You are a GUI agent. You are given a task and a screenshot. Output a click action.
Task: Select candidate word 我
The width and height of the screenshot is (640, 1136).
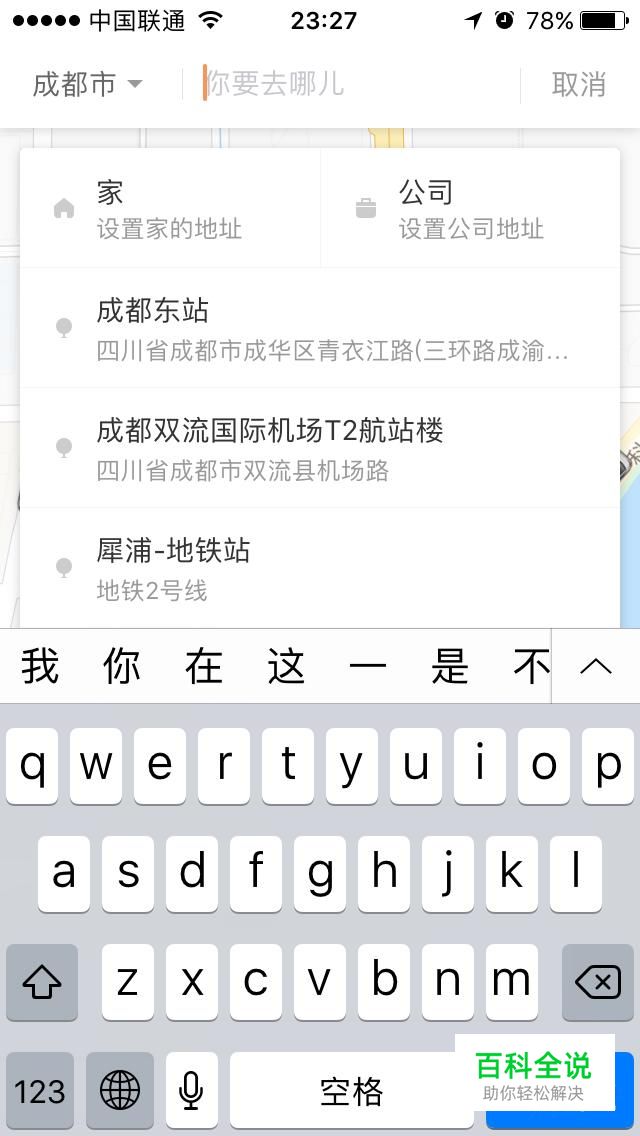click(x=40, y=667)
